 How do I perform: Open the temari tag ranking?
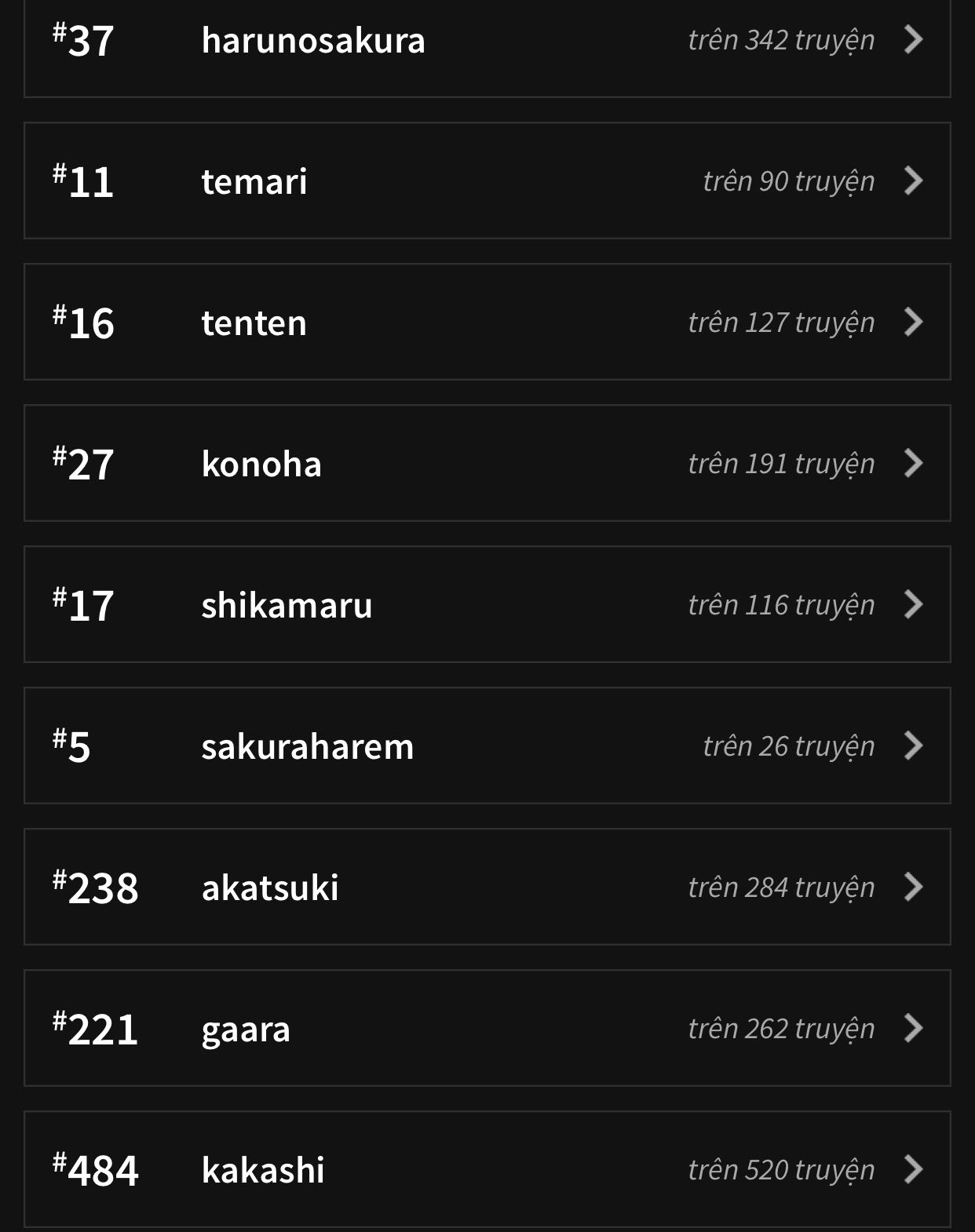pyautogui.click(x=487, y=181)
